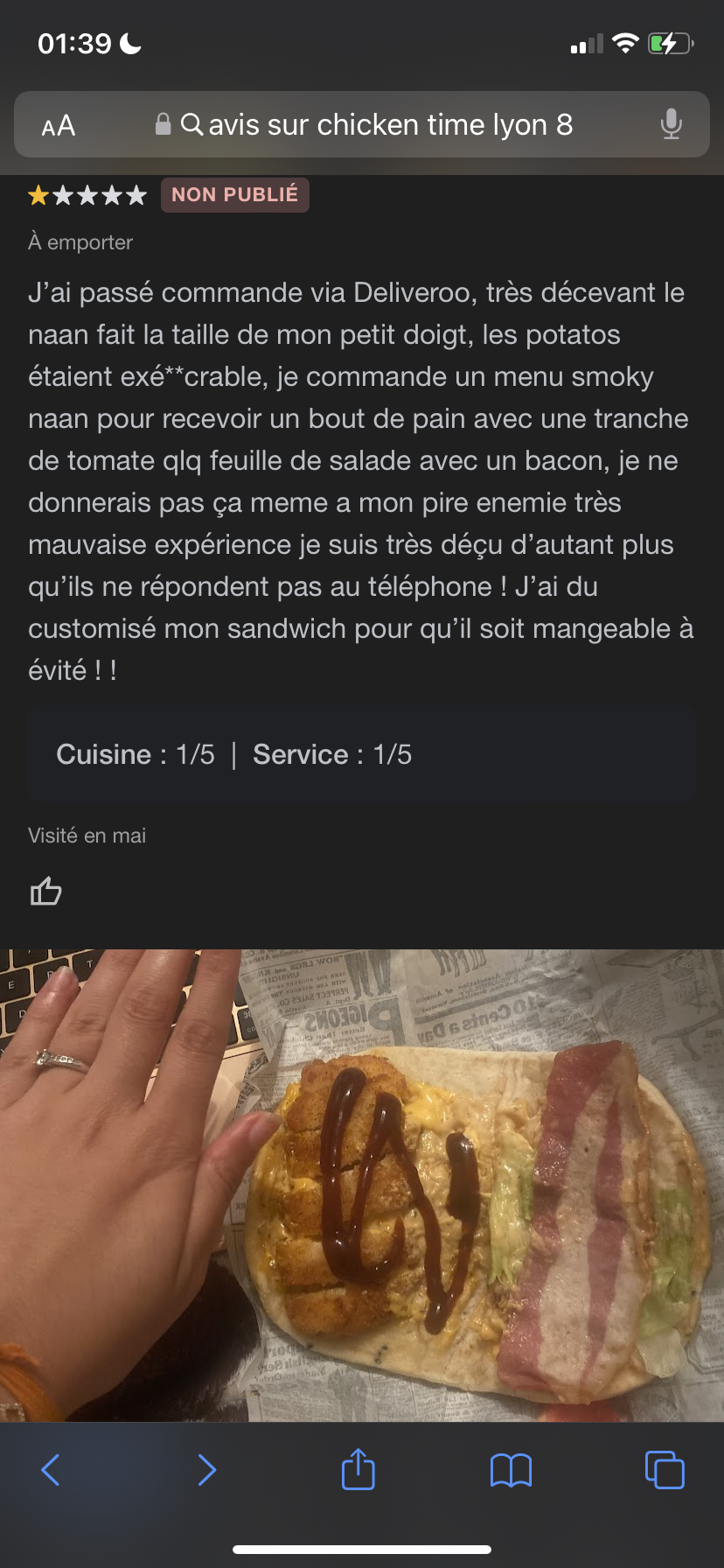Open the AA text size menu
724x1568 pixels.
tap(59, 126)
